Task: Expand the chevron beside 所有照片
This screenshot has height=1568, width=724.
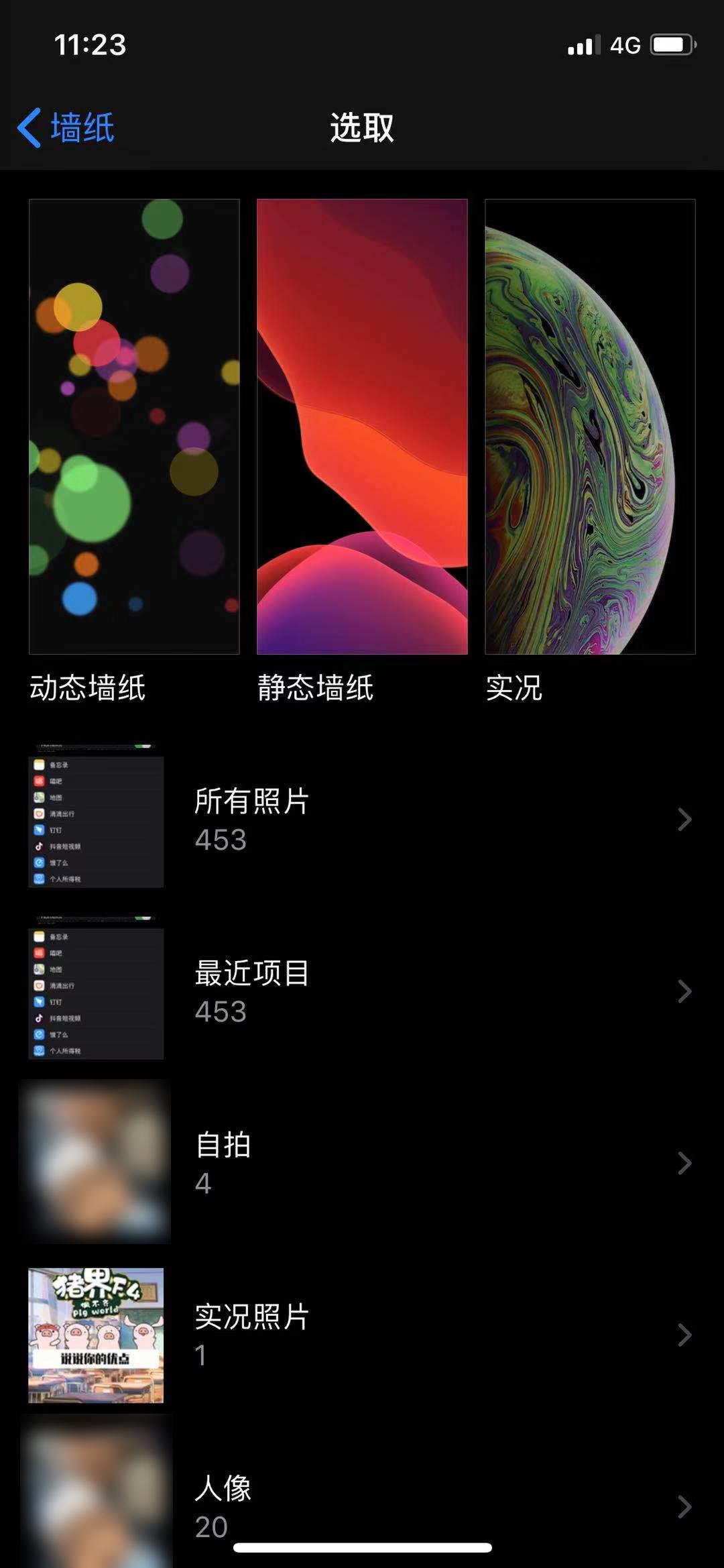Action: pos(684,820)
